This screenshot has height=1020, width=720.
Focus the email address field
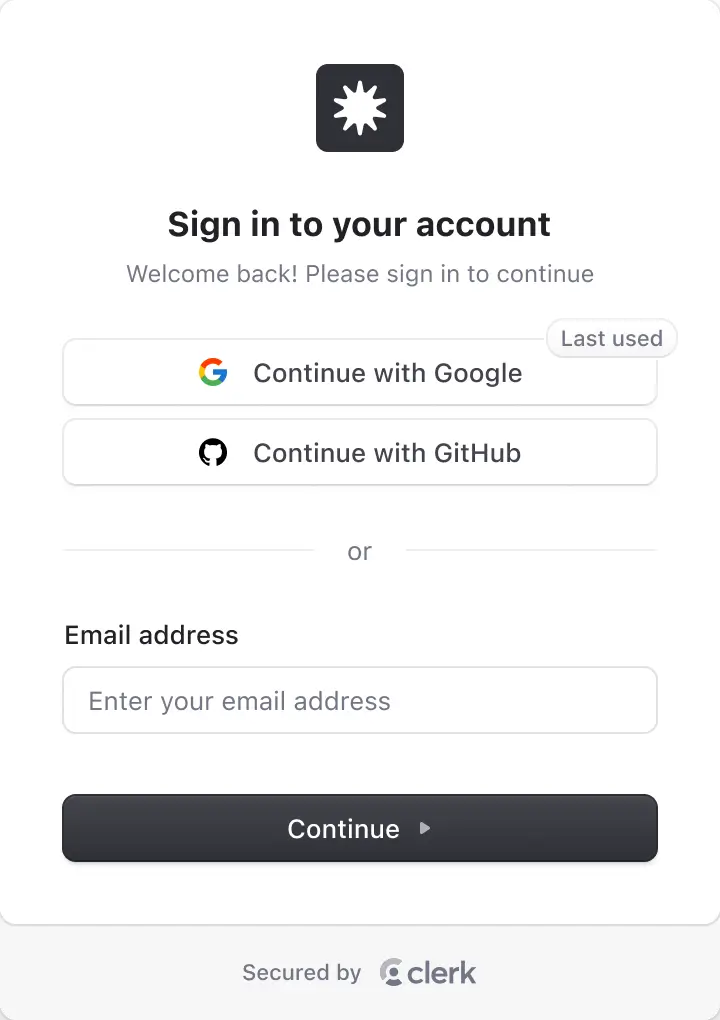point(360,701)
